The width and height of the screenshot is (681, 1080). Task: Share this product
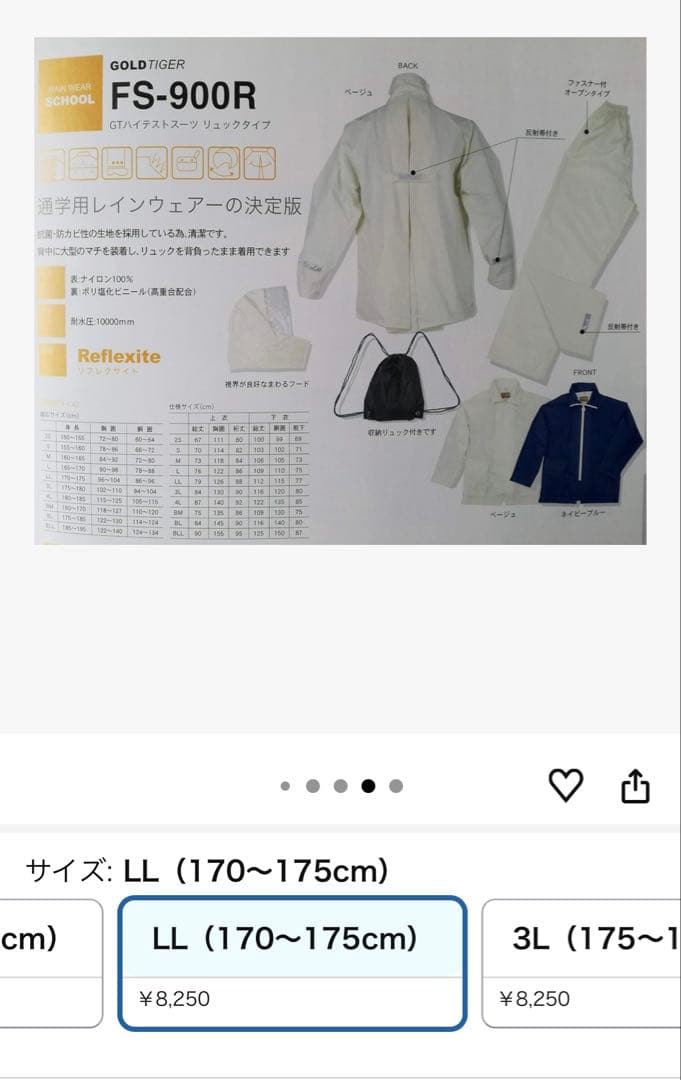pyautogui.click(x=635, y=786)
